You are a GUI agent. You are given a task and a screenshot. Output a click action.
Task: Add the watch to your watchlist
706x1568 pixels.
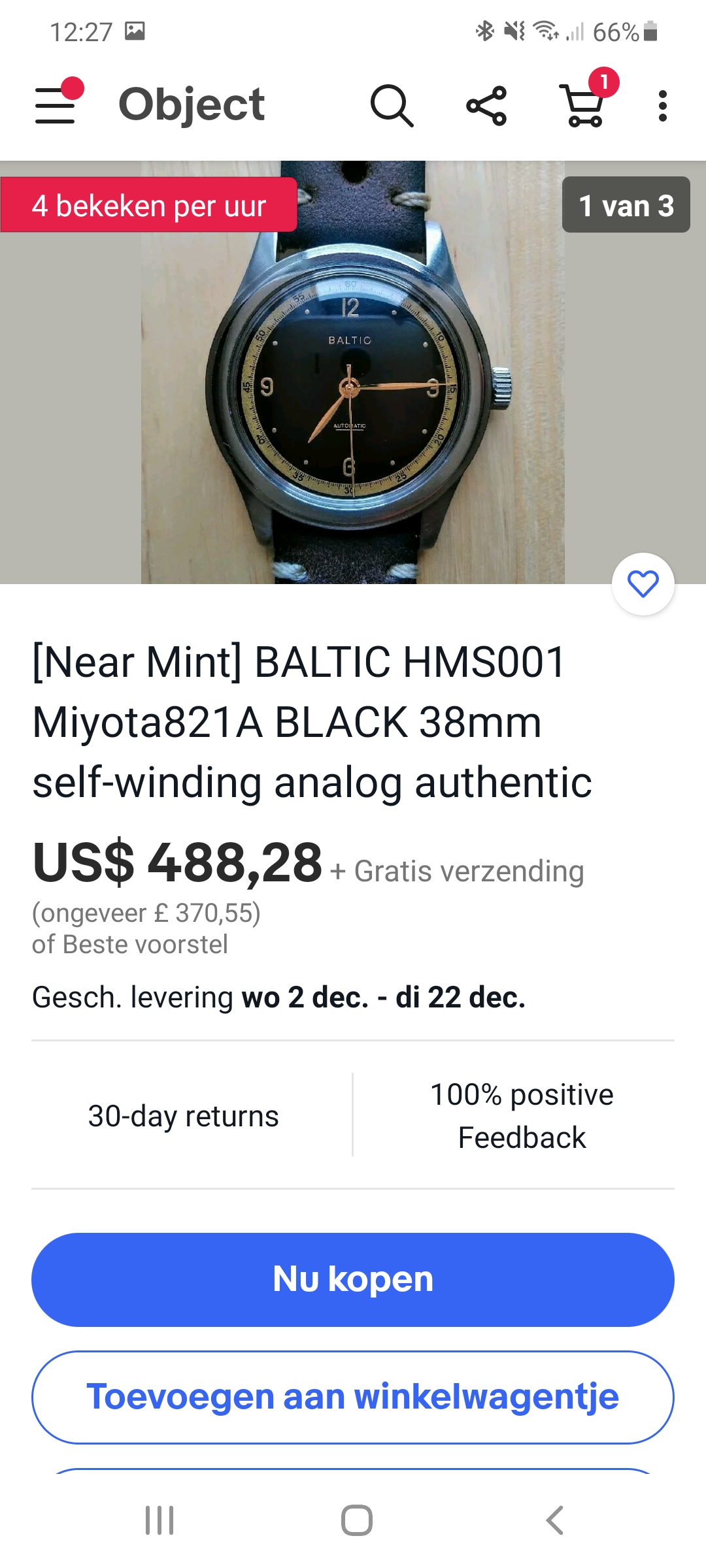tap(643, 583)
